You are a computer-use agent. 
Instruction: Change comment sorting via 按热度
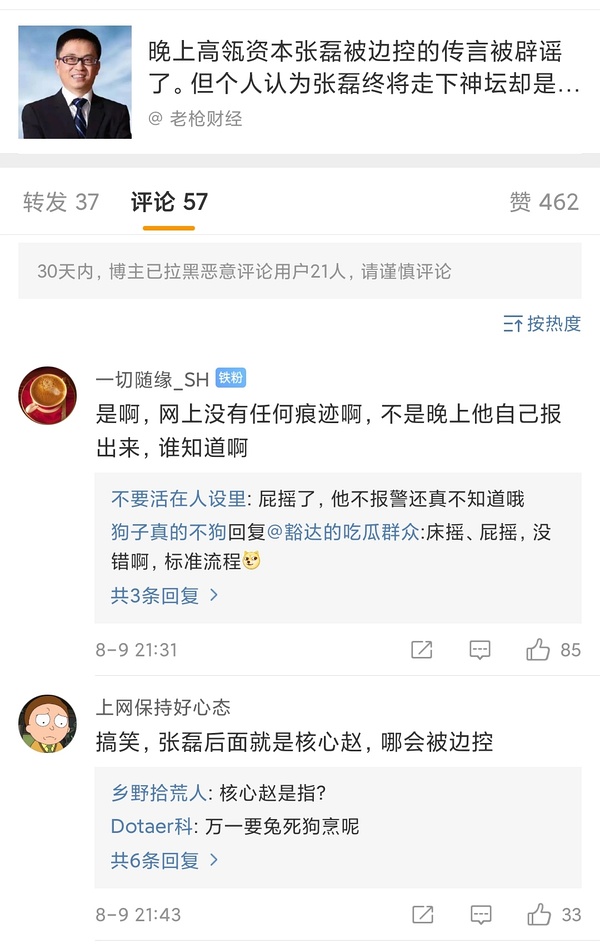point(542,323)
